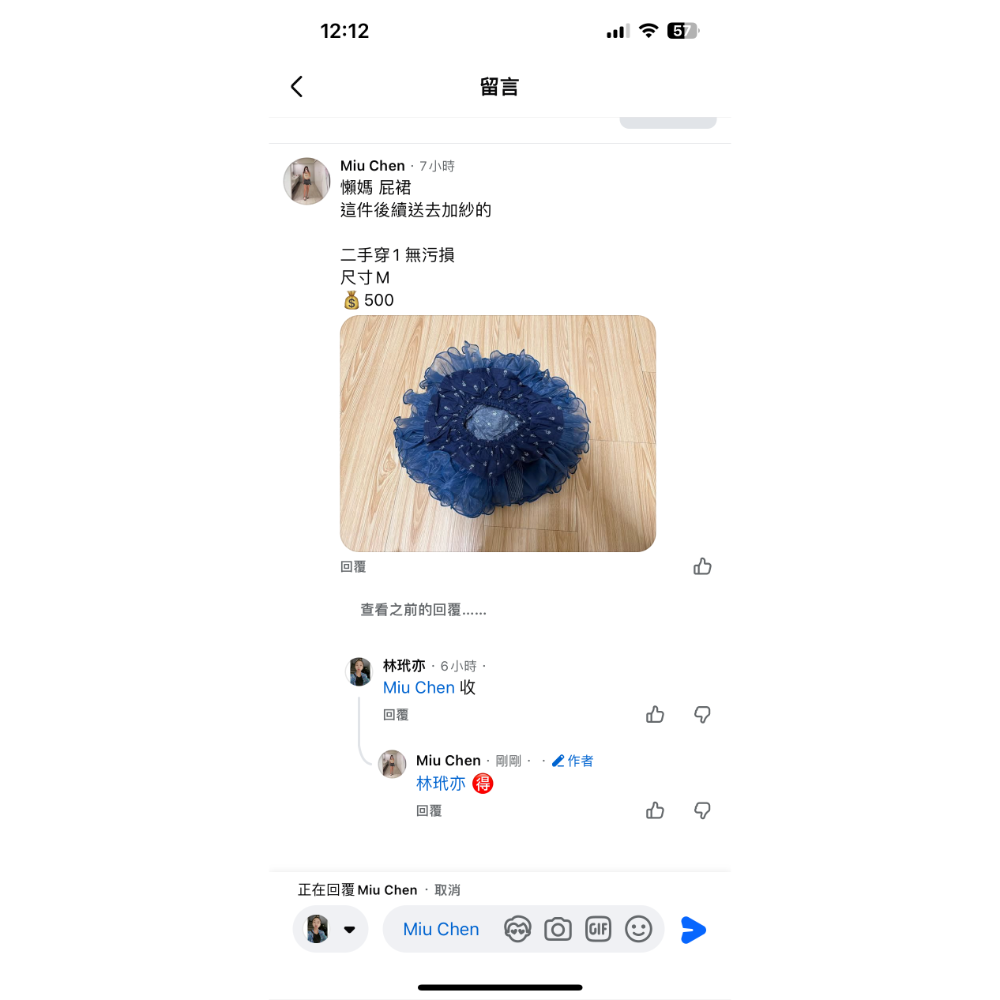
Task: Dislike 林玳亦's 收 comment
Action: 702,715
